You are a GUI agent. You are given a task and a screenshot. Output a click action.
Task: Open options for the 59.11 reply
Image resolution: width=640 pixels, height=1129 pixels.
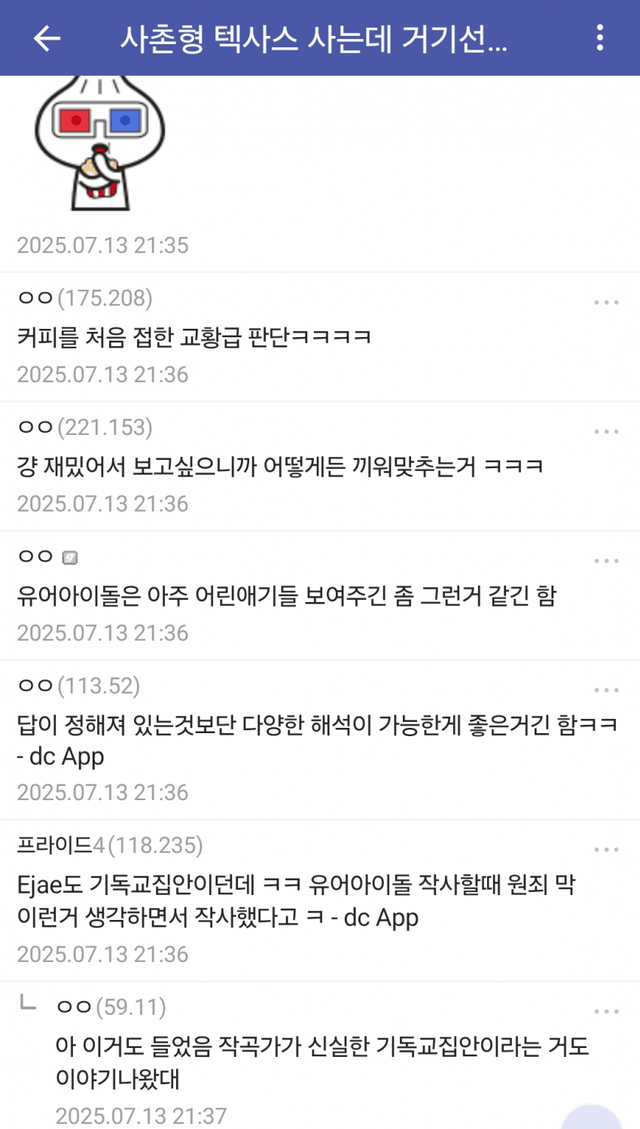coord(606,1010)
